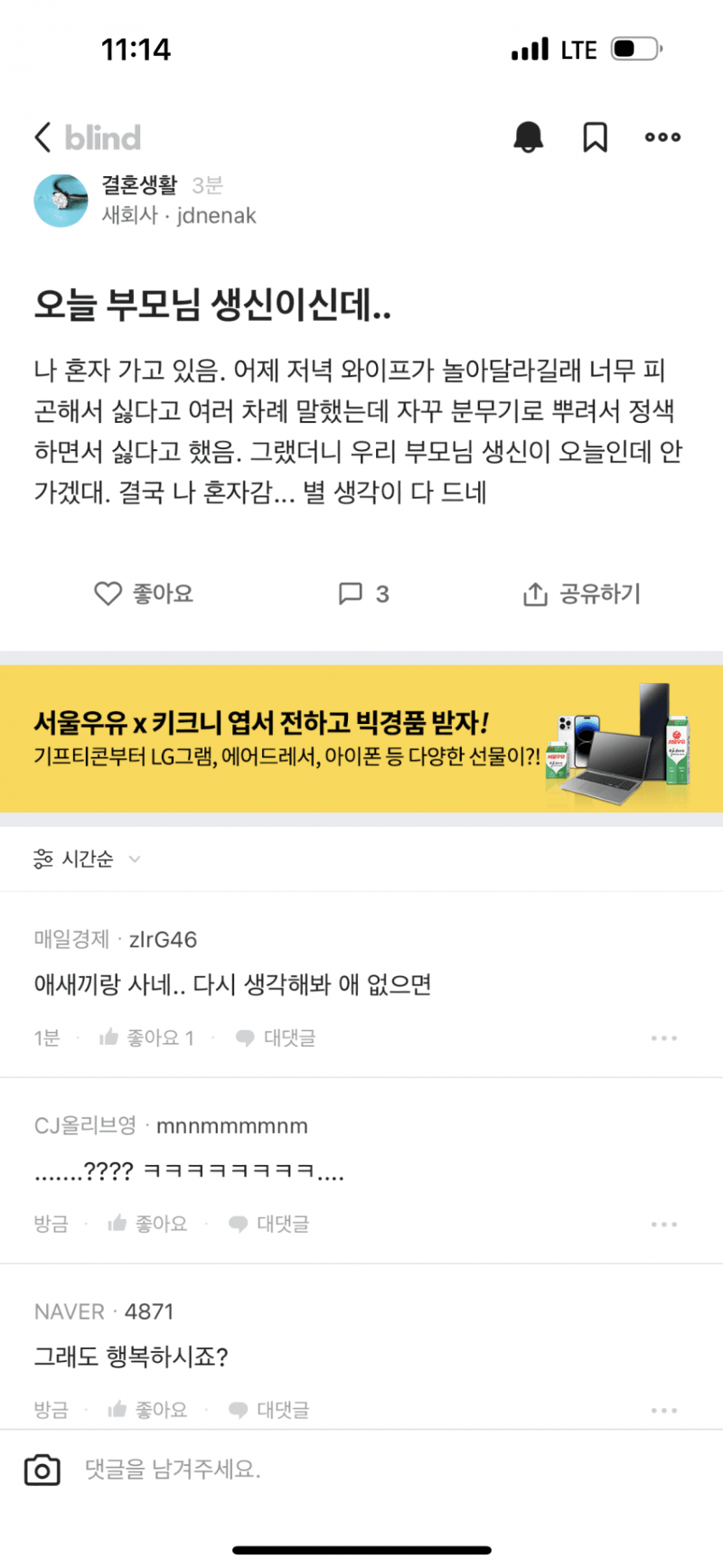Reply to the NAVER 4871 comment
The image size is (723, 1568).
[x=269, y=1410]
